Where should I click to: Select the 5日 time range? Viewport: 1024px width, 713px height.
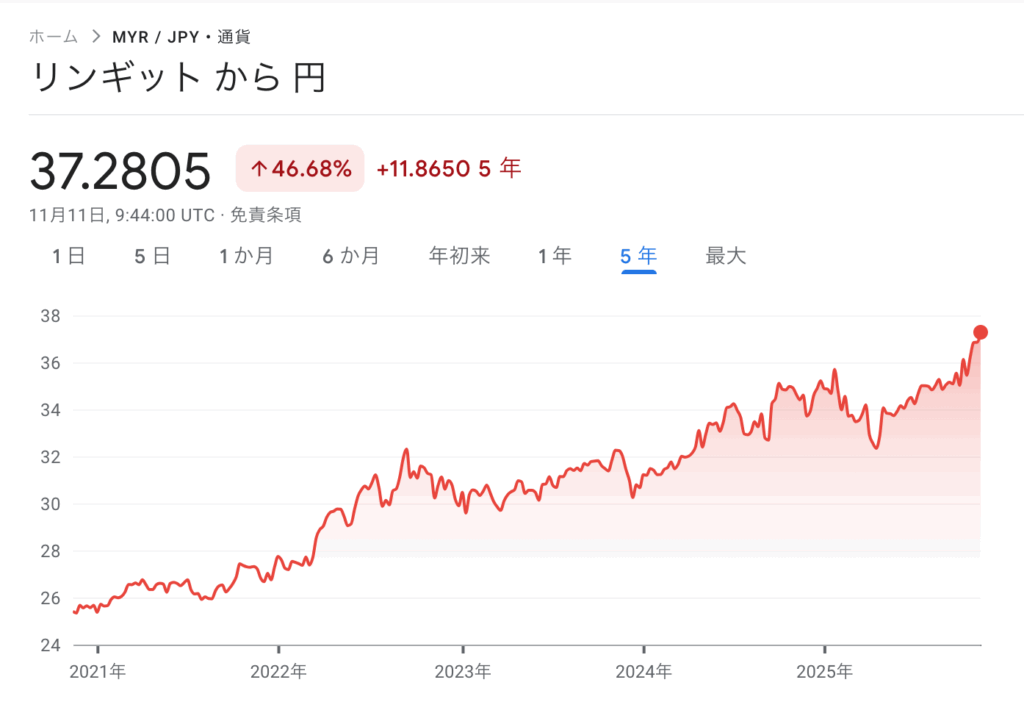(152, 256)
